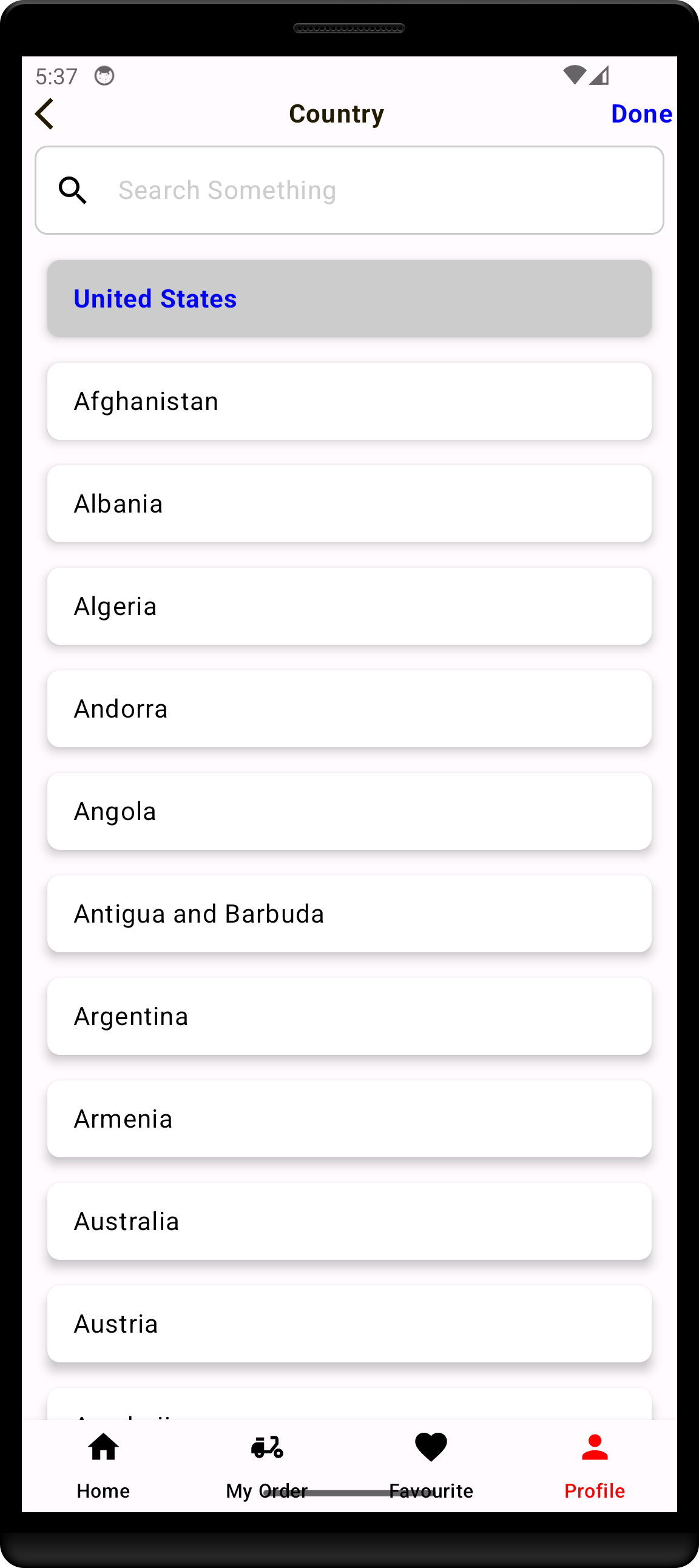699x1568 pixels.
Task: Pick Antigua and Barbuda
Action: click(349, 914)
